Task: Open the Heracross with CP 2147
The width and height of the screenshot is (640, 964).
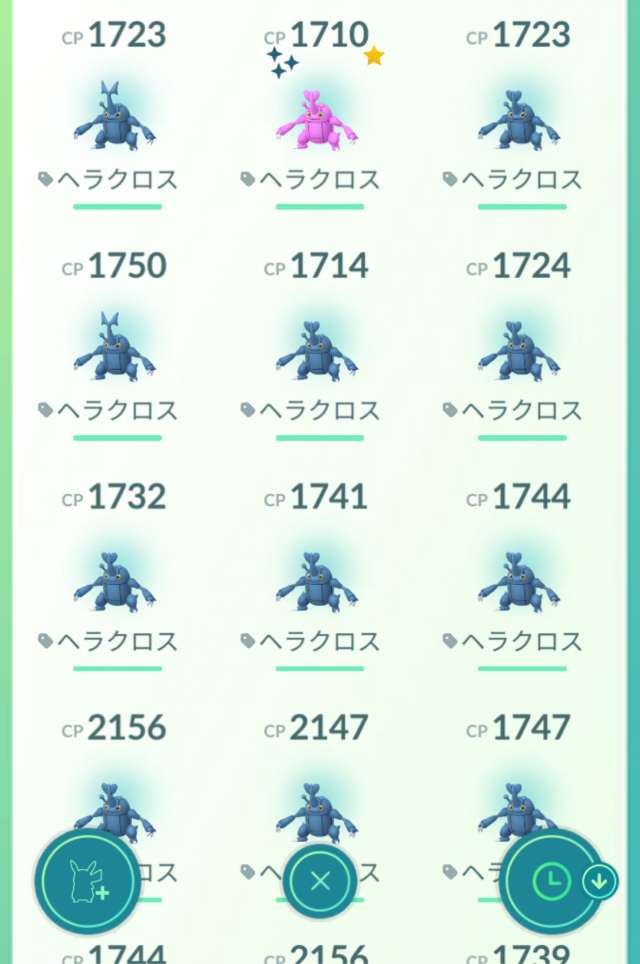Action: (318, 800)
